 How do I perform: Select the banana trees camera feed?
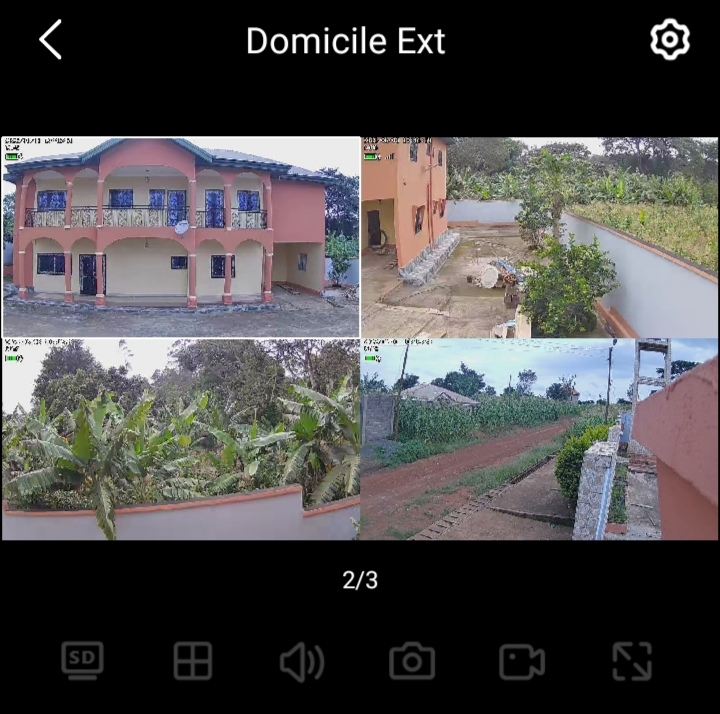click(x=181, y=440)
